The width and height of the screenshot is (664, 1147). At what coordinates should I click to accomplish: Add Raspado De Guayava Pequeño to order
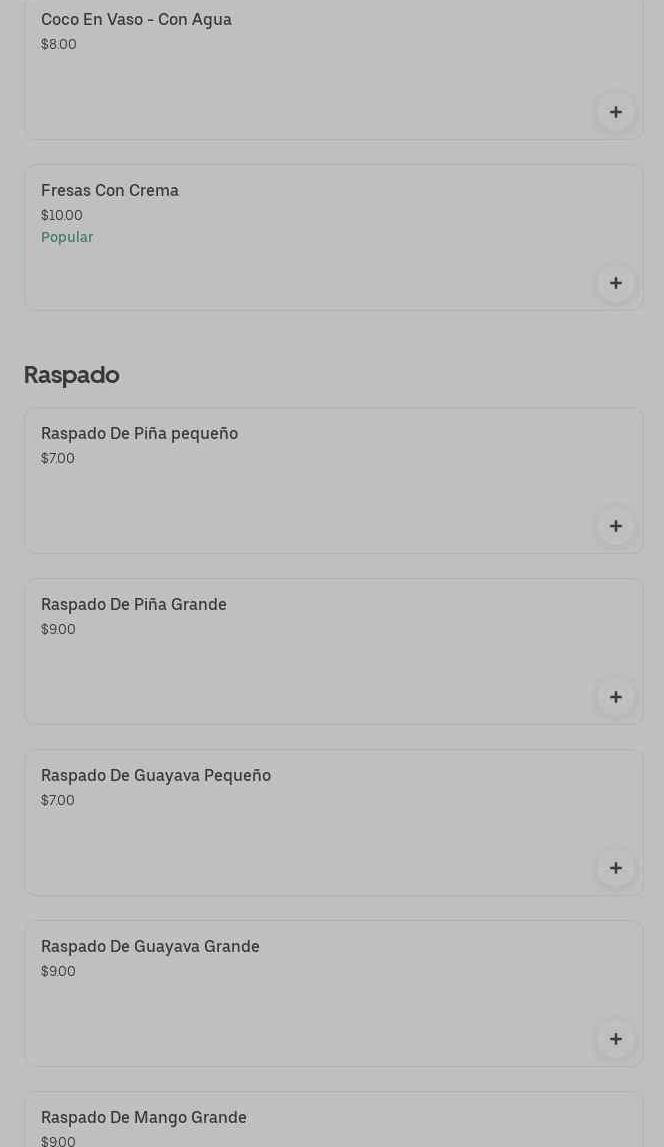pyautogui.click(x=615, y=868)
